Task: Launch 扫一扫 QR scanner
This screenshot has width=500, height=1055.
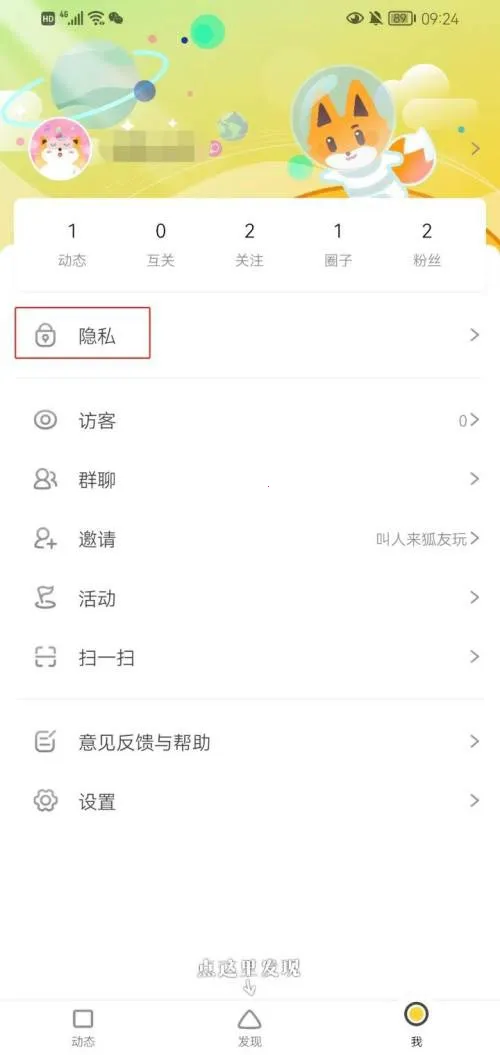Action: tap(250, 657)
